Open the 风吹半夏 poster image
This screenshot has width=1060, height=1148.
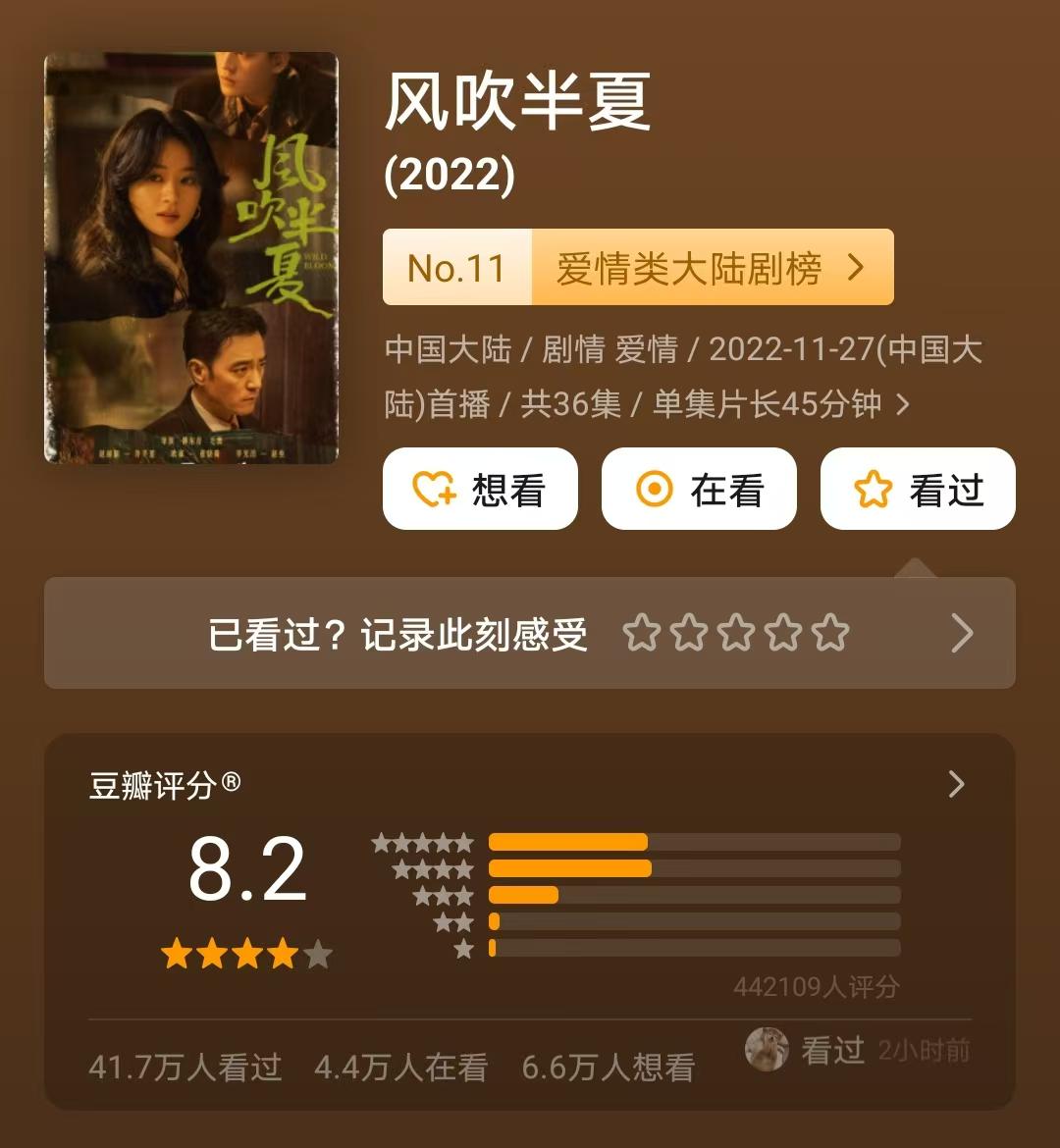pos(191,257)
